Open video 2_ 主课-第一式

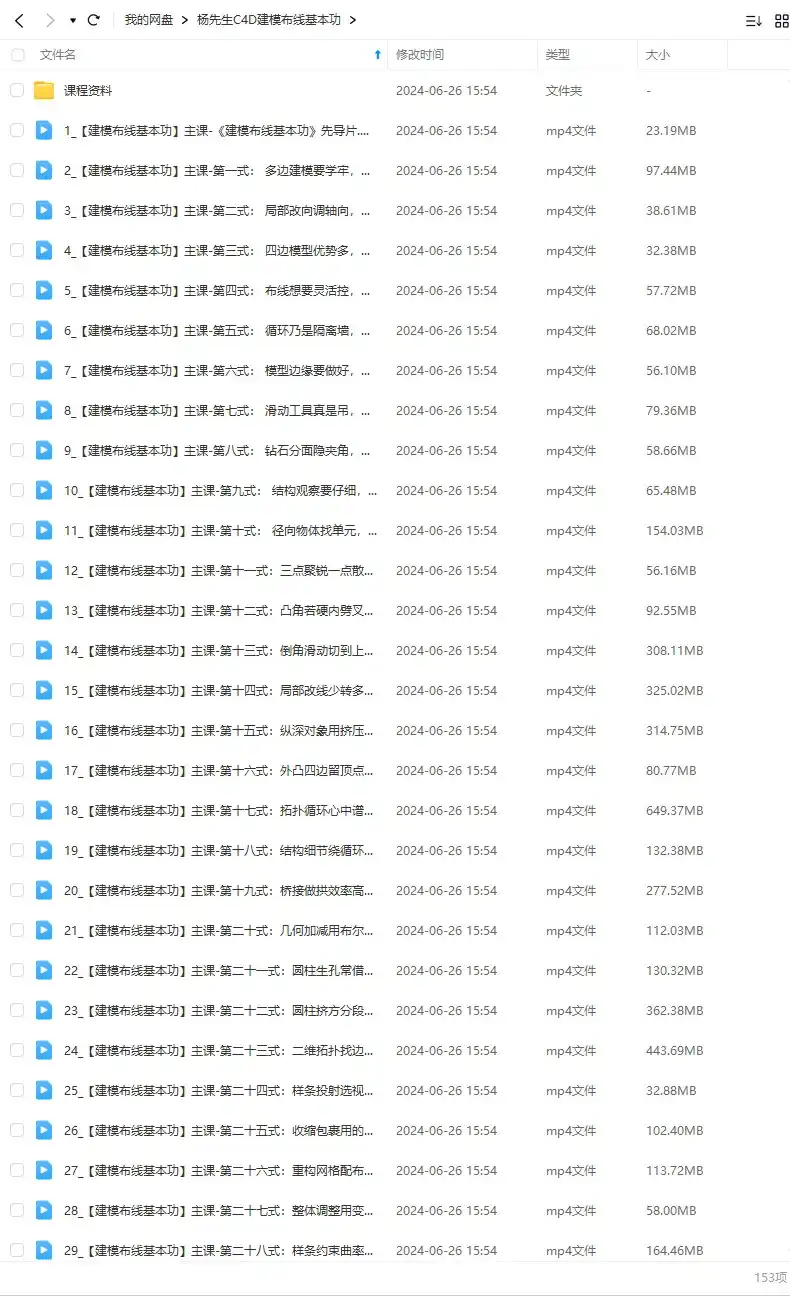click(x=216, y=170)
